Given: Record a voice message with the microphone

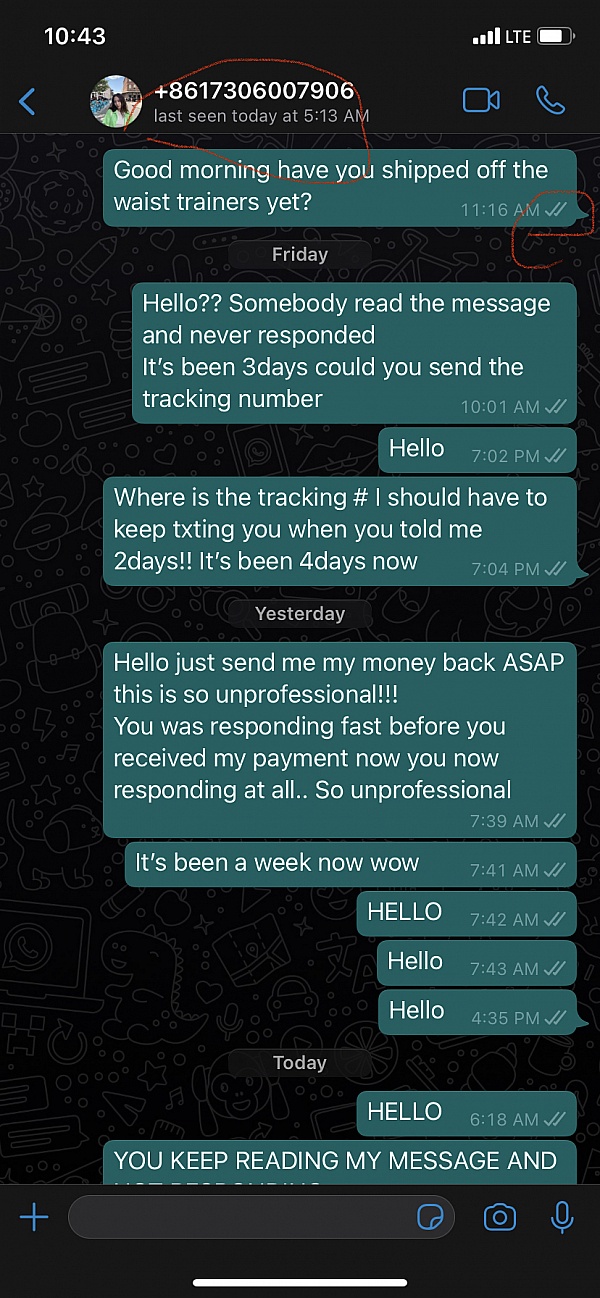Looking at the screenshot, I should (562, 1217).
